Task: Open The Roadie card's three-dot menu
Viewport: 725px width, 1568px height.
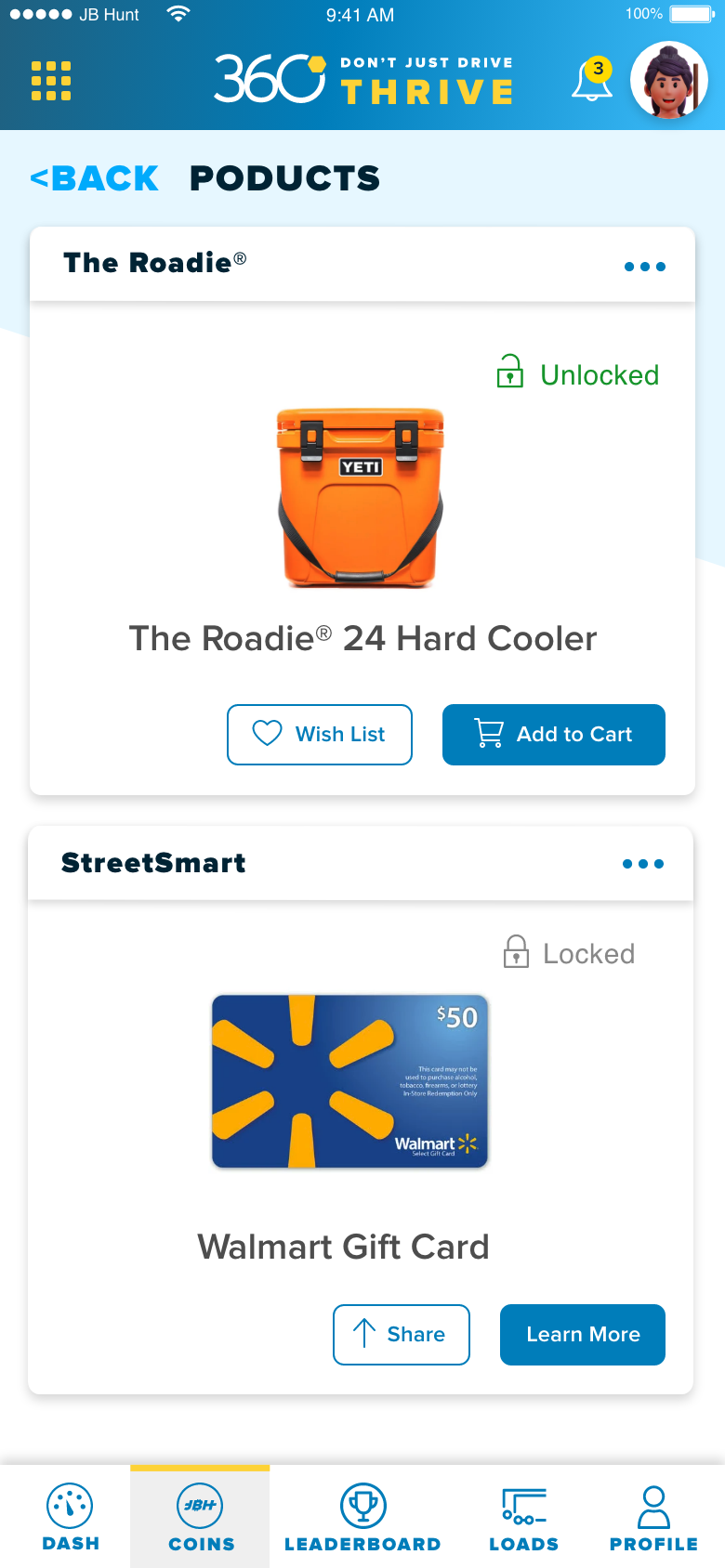Action: (x=645, y=267)
